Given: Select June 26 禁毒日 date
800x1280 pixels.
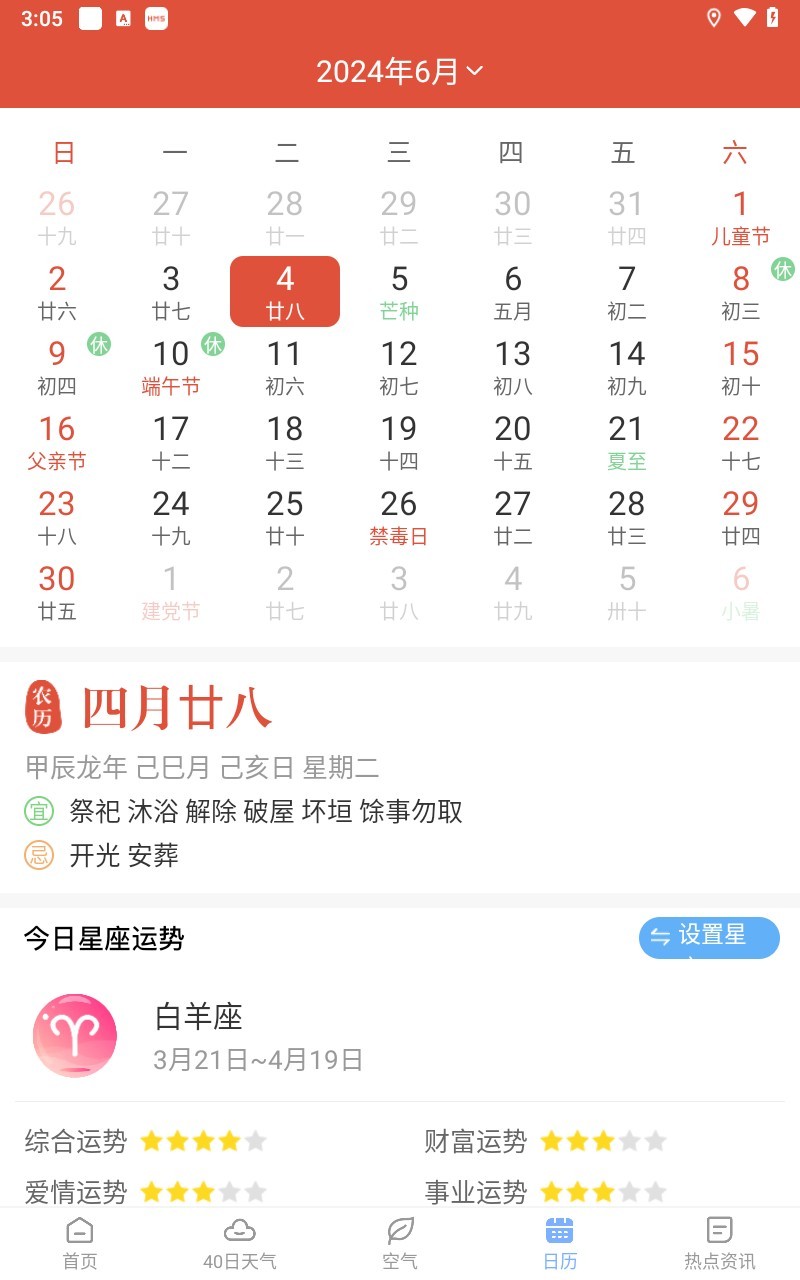Looking at the screenshot, I should [x=399, y=516].
